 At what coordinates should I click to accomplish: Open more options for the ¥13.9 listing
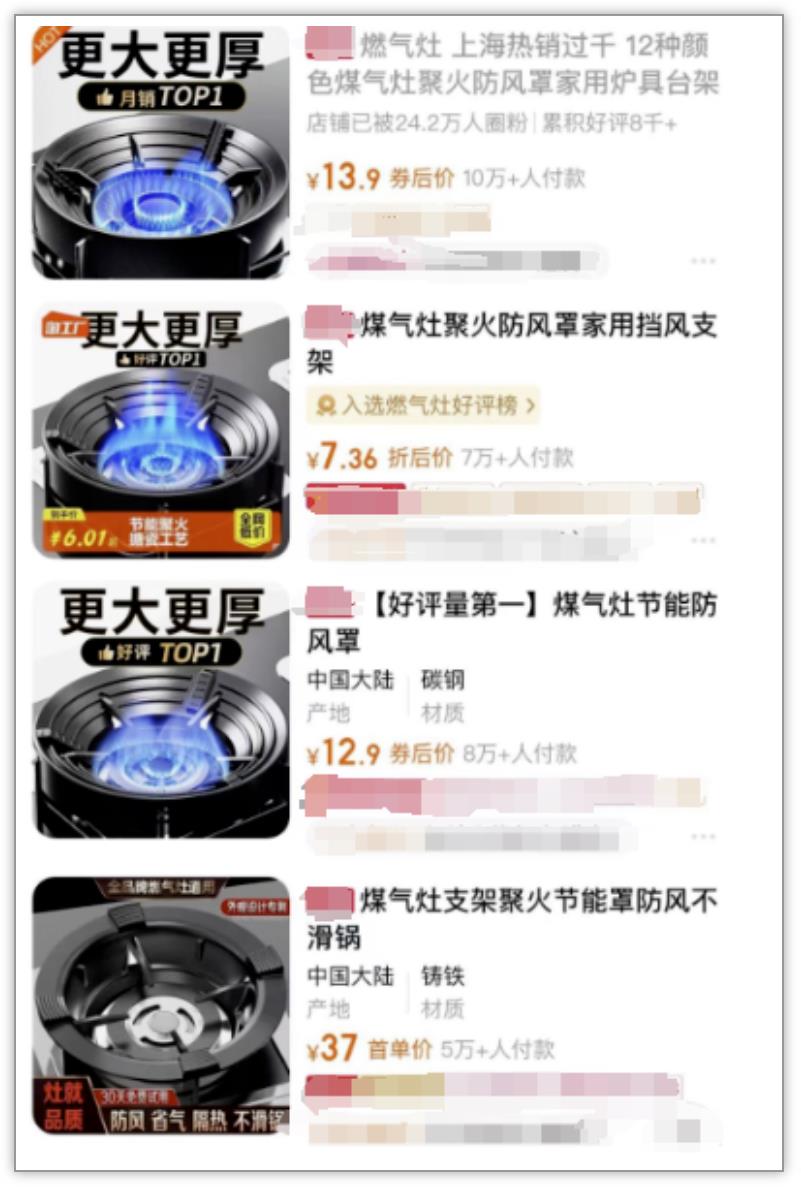[703, 261]
